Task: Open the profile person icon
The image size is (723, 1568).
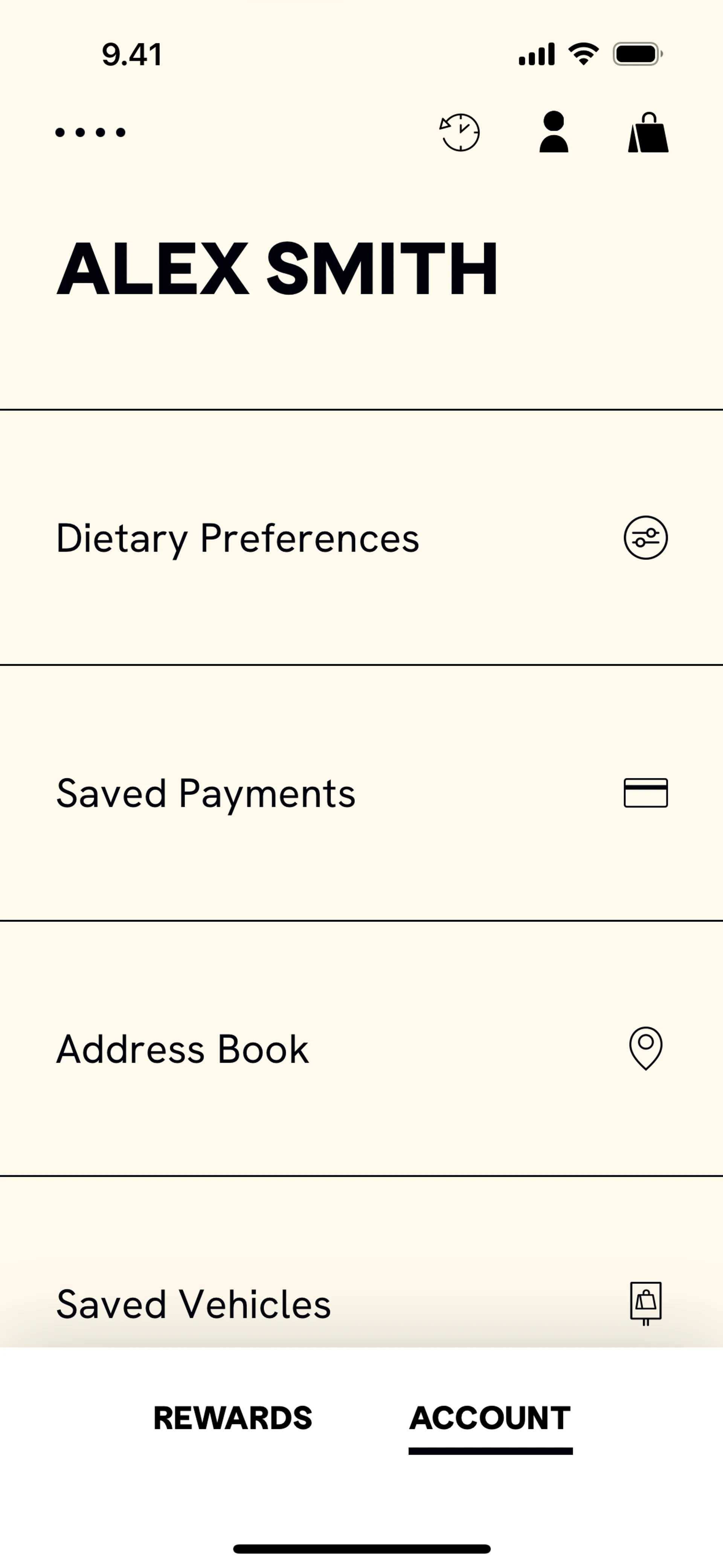Action: coord(553,131)
